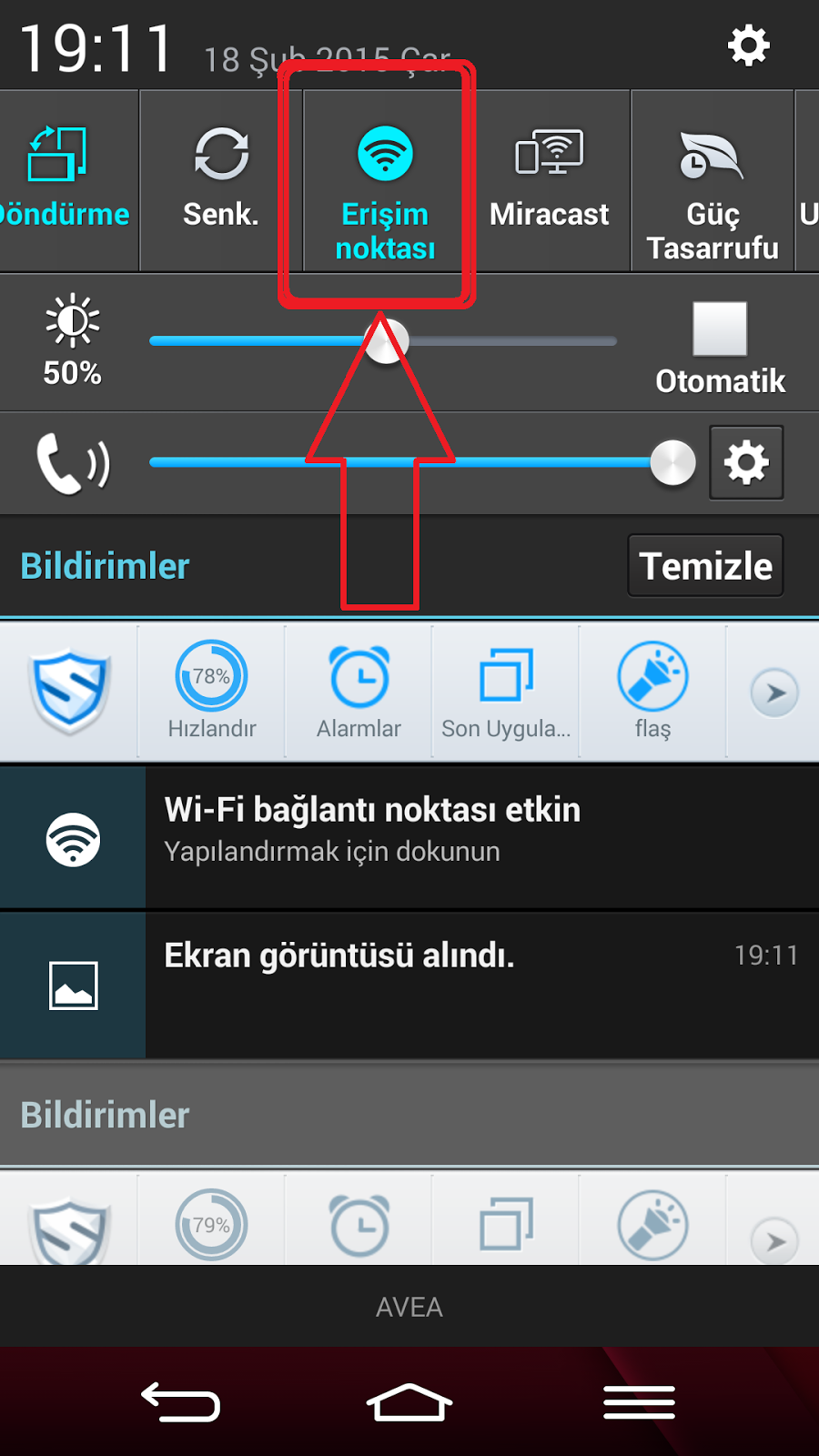
Task: Go to home screen via home button
Action: (409, 1402)
